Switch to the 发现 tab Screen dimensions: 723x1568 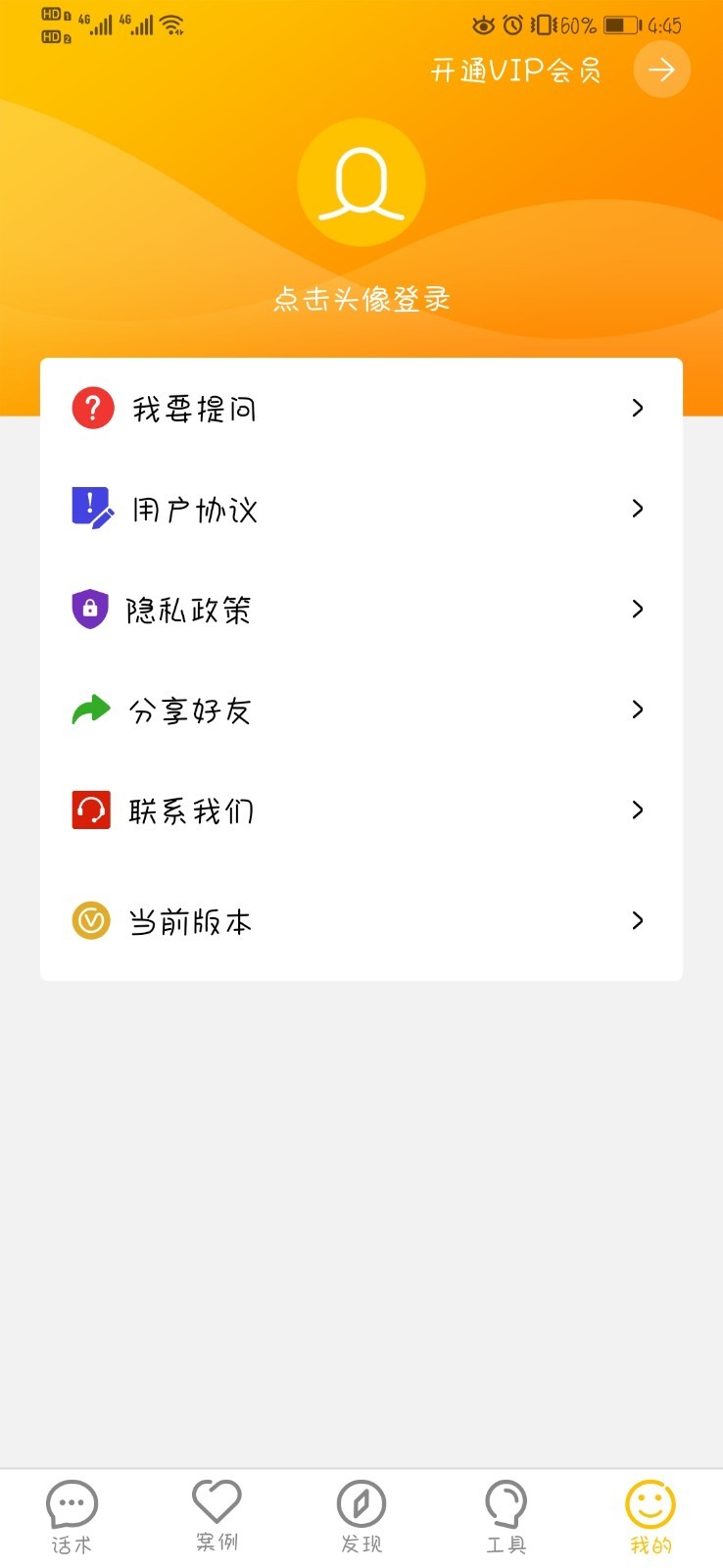361,1517
